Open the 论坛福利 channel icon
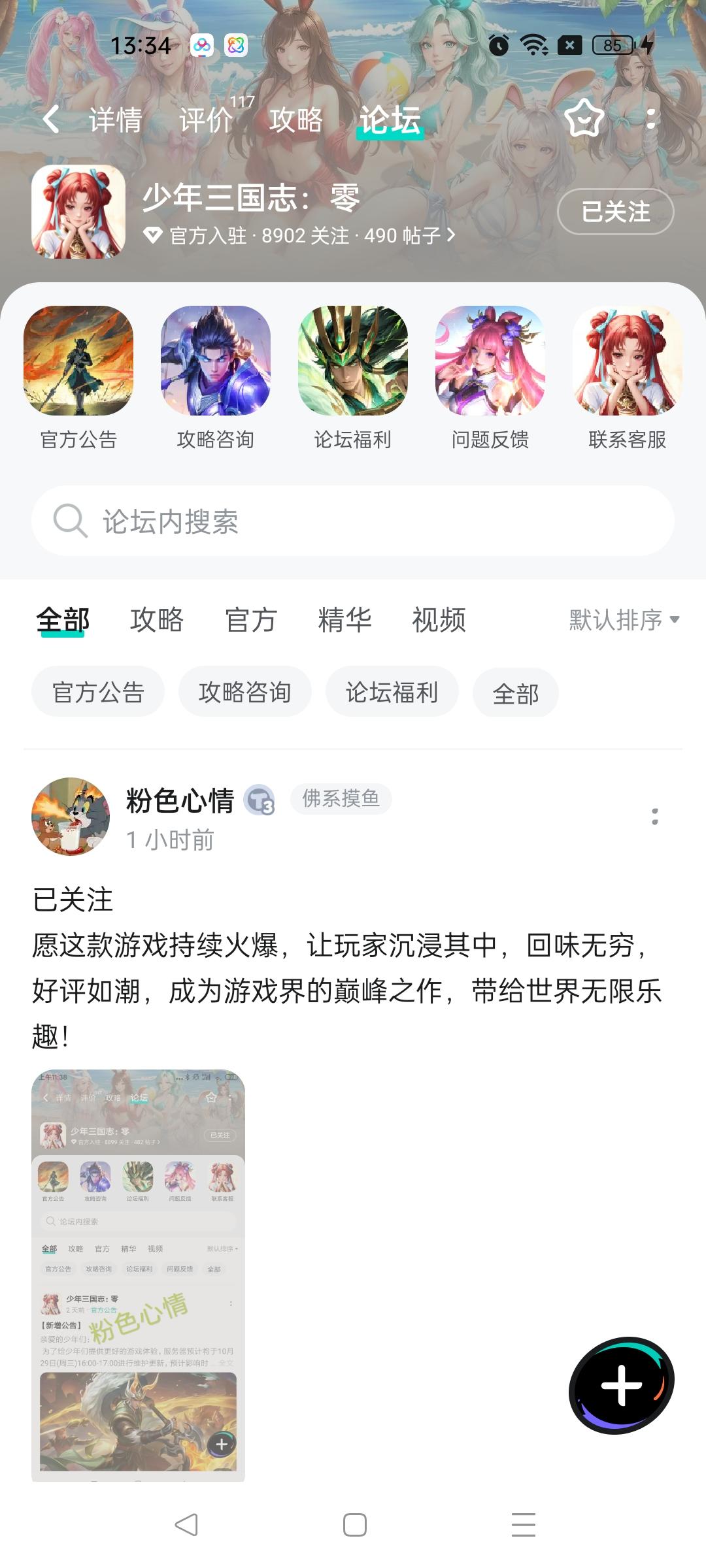706x1568 pixels. tap(353, 363)
